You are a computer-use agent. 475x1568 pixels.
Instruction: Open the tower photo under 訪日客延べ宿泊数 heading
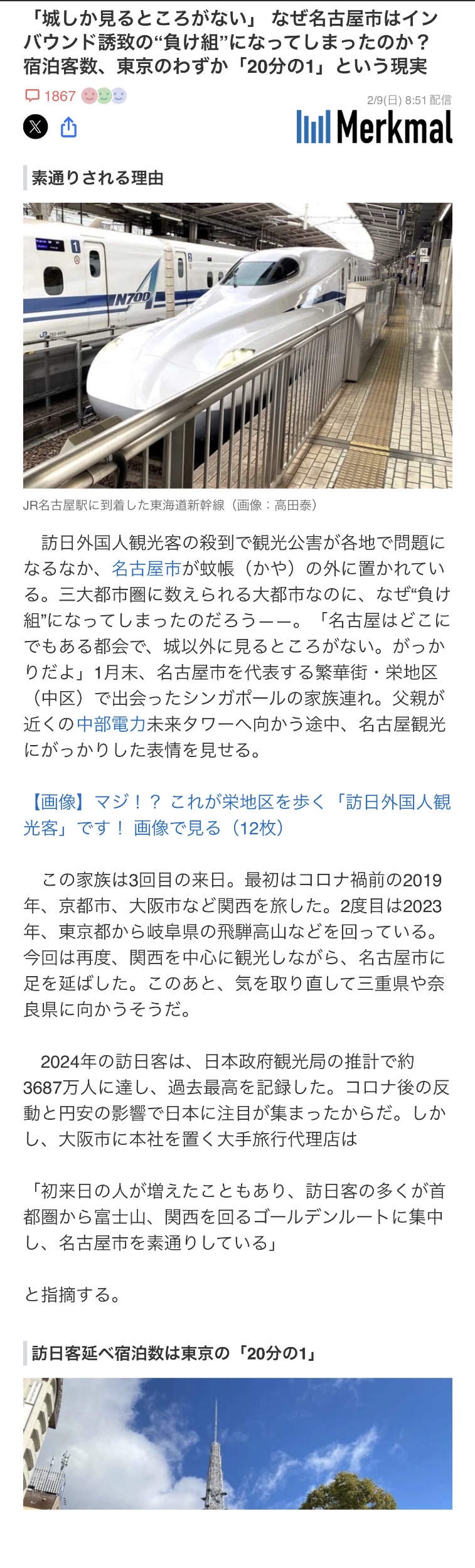[237, 1444]
